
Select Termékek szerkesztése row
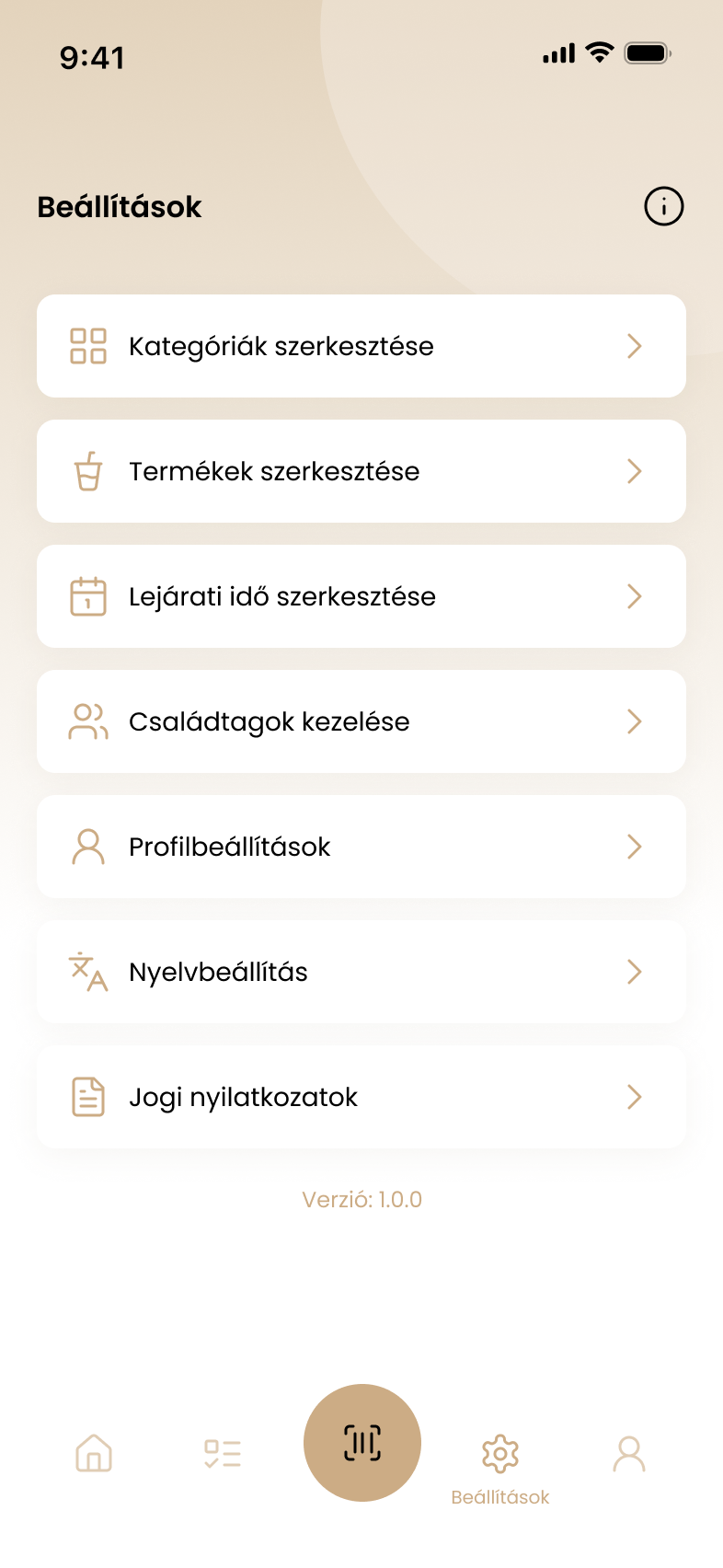click(x=361, y=471)
